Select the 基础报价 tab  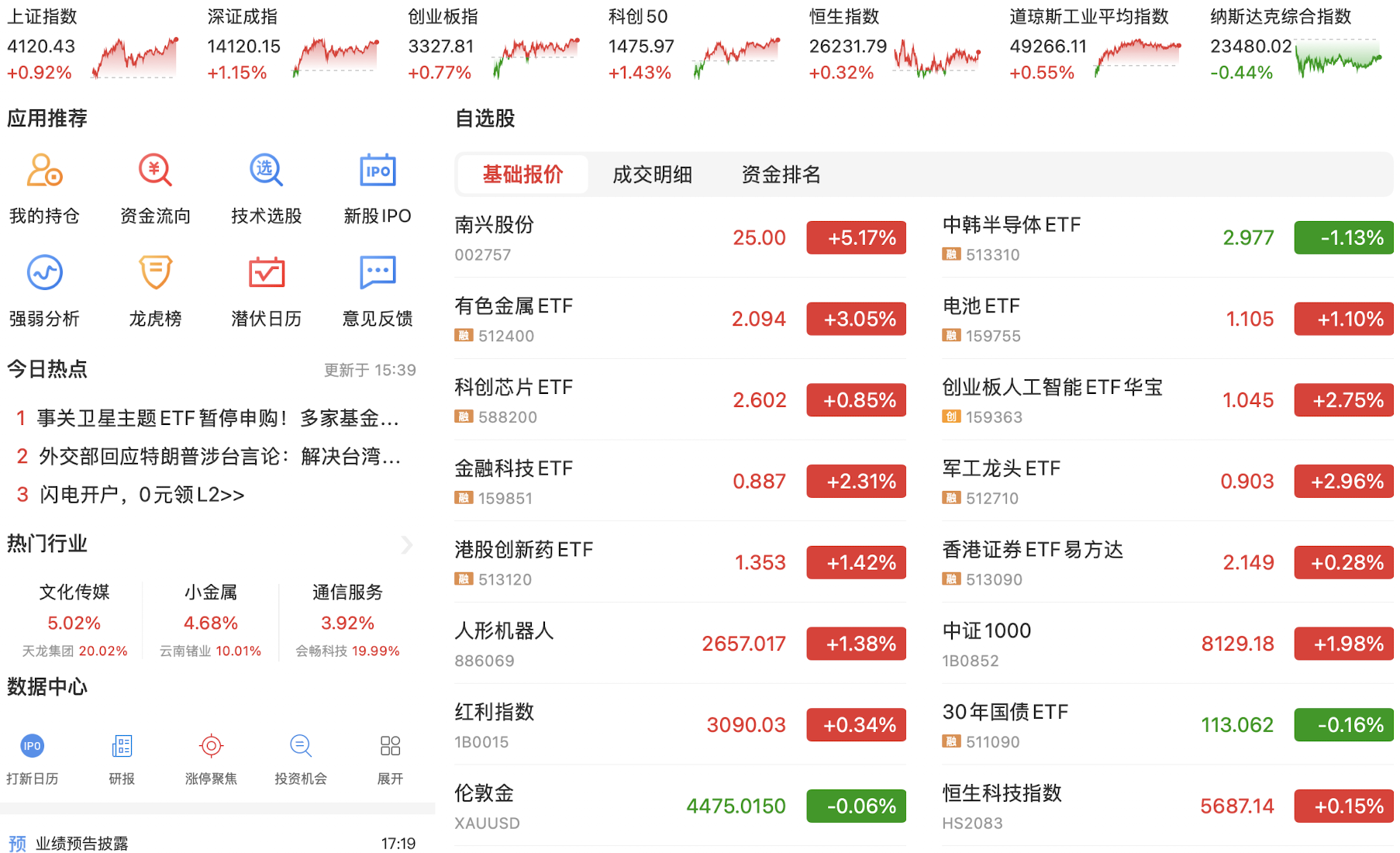point(522,174)
